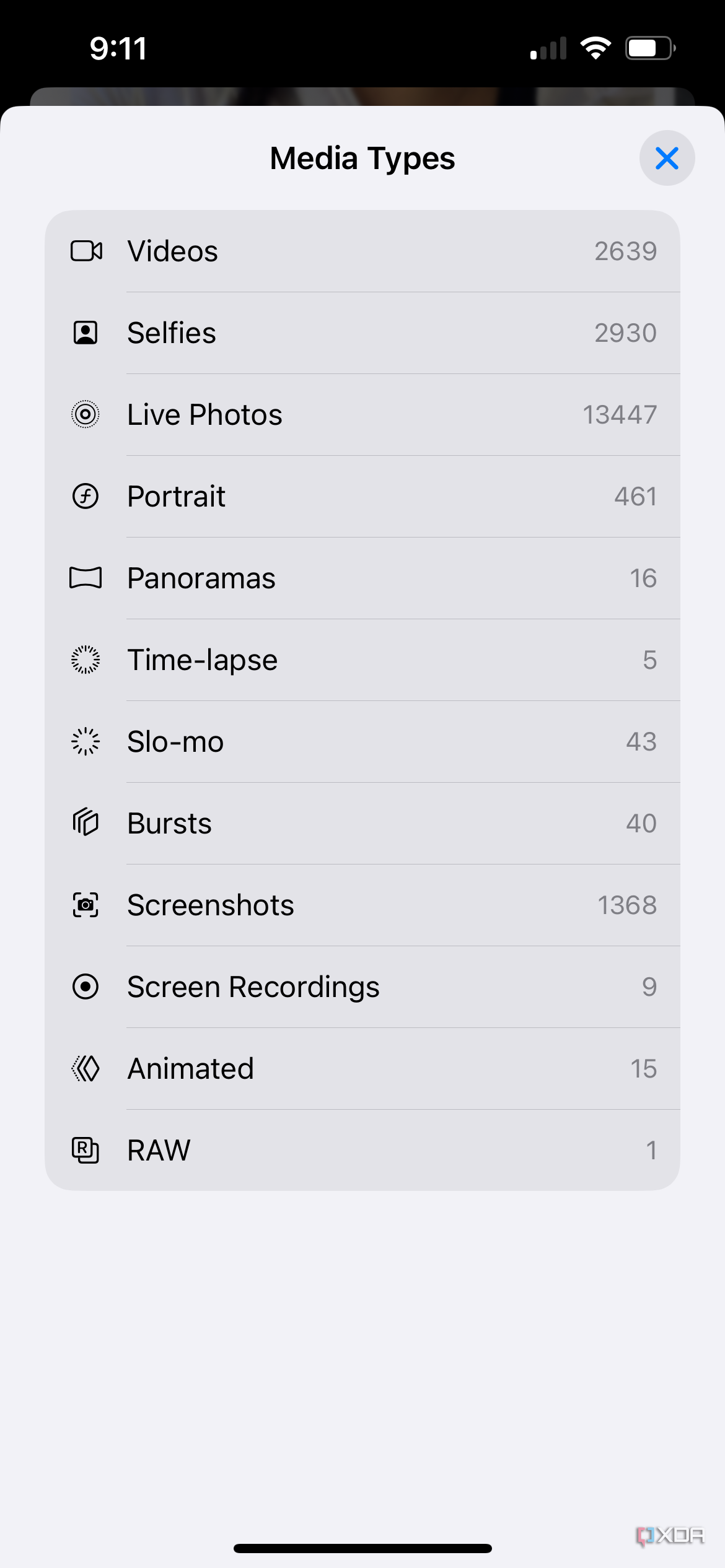The height and width of the screenshot is (1568, 725).
Task: Tap the Videos camera icon
Action: 86,251
